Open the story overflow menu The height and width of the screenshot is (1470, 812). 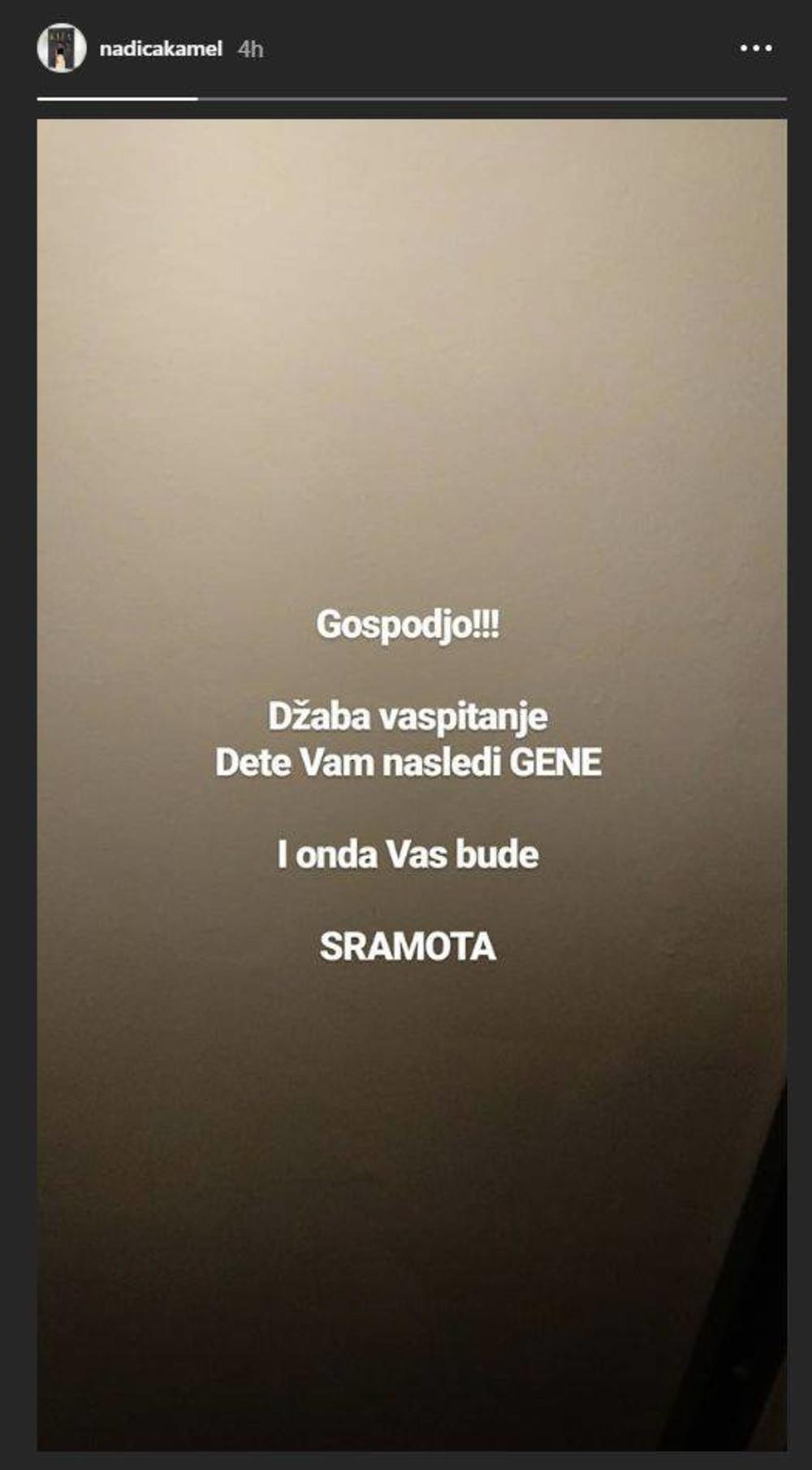tap(755, 49)
